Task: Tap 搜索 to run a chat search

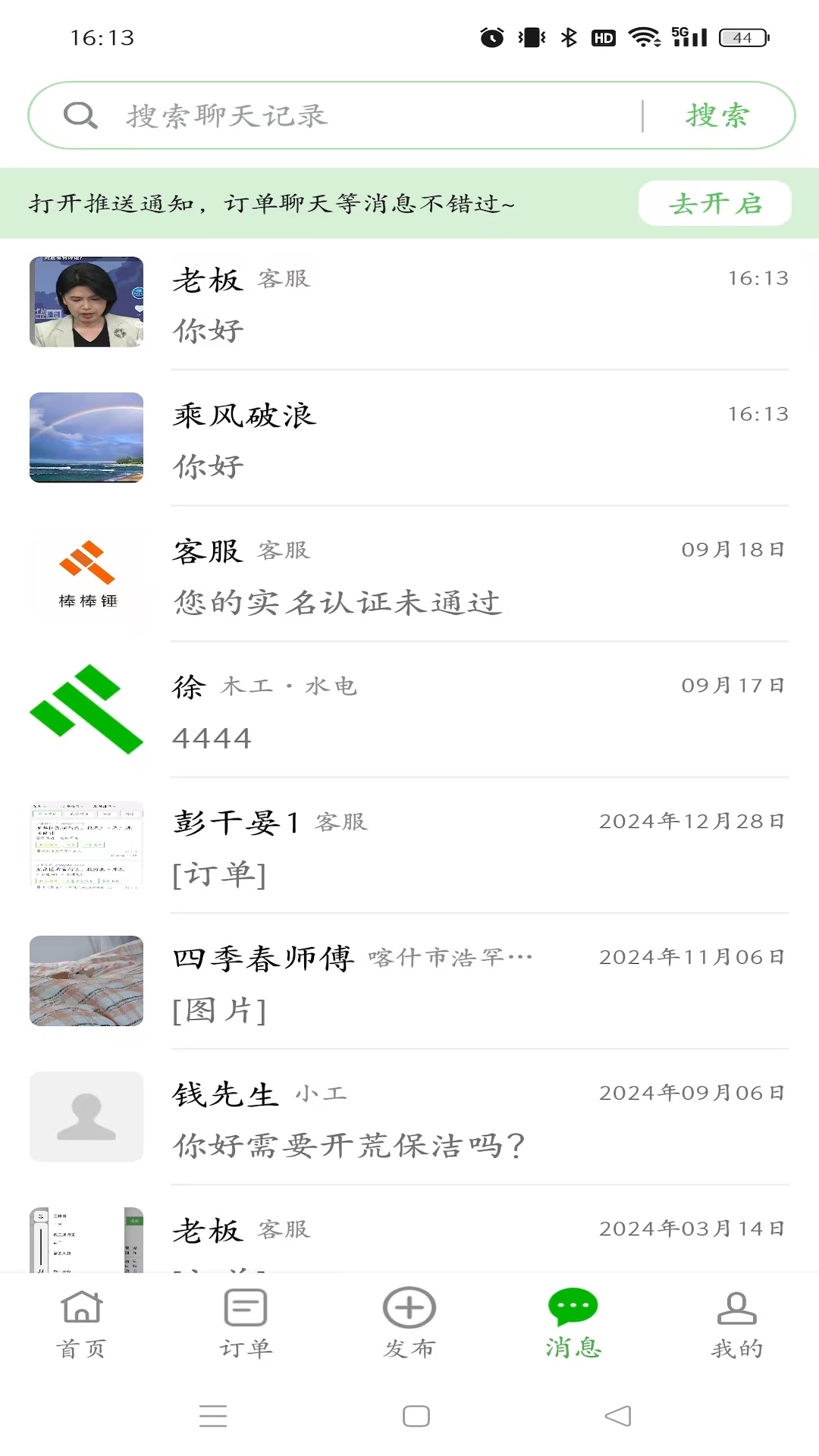Action: pyautogui.click(x=716, y=115)
